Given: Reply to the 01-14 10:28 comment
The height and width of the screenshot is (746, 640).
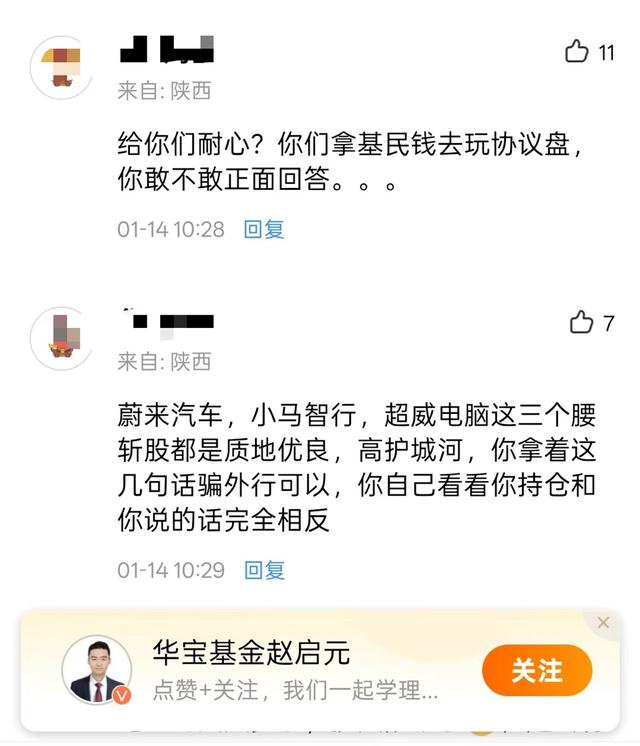Looking at the screenshot, I should (264, 229).
